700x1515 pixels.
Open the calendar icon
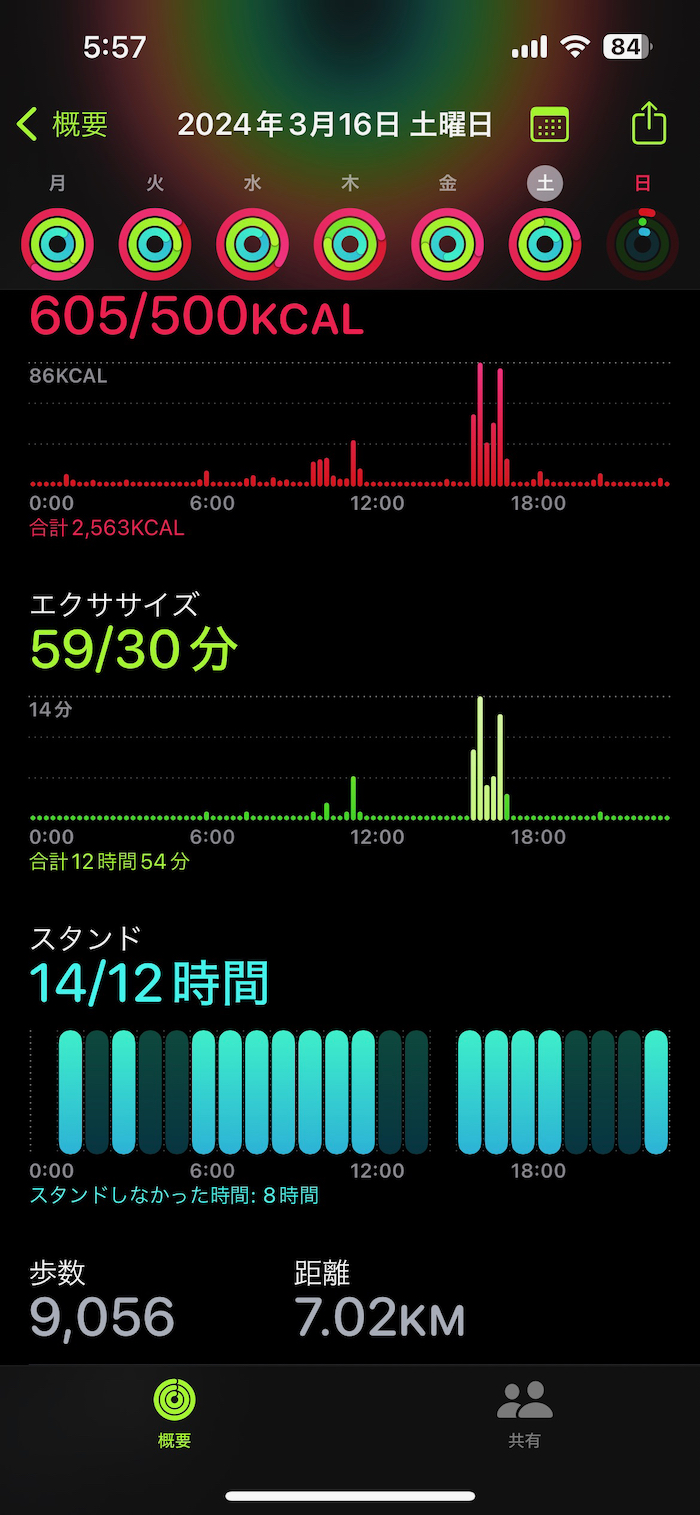[549, 126]
